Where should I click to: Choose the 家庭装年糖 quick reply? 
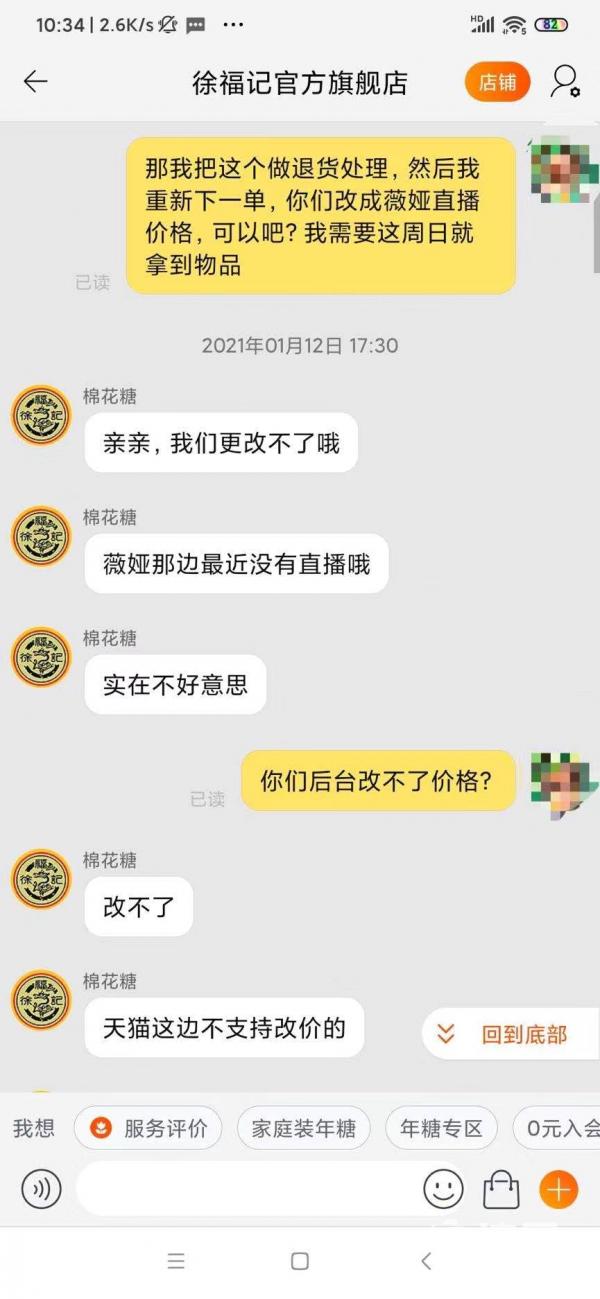pos(303,1129)
